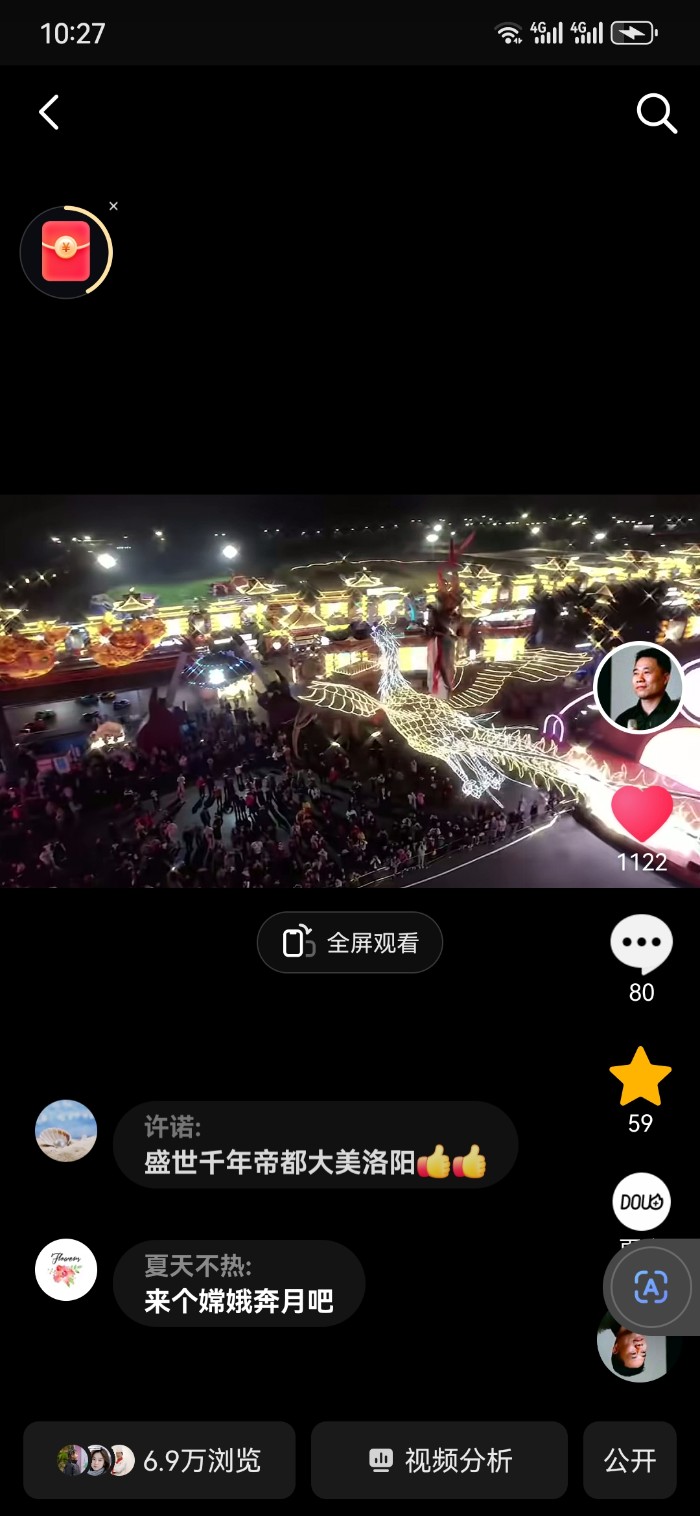Like the video with the heart
Screen dimensions: 700x1516
642,813
